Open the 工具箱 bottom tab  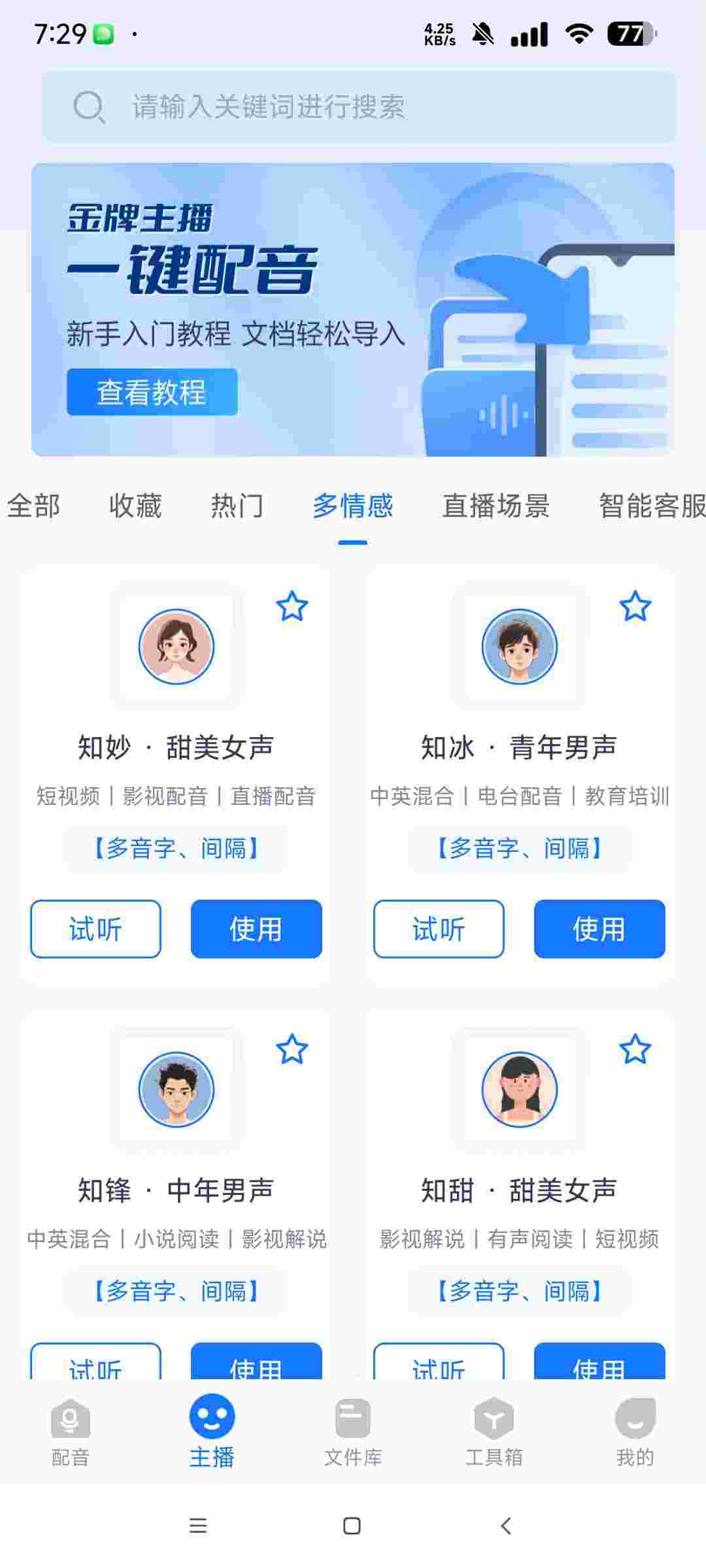coord(494,1432)
